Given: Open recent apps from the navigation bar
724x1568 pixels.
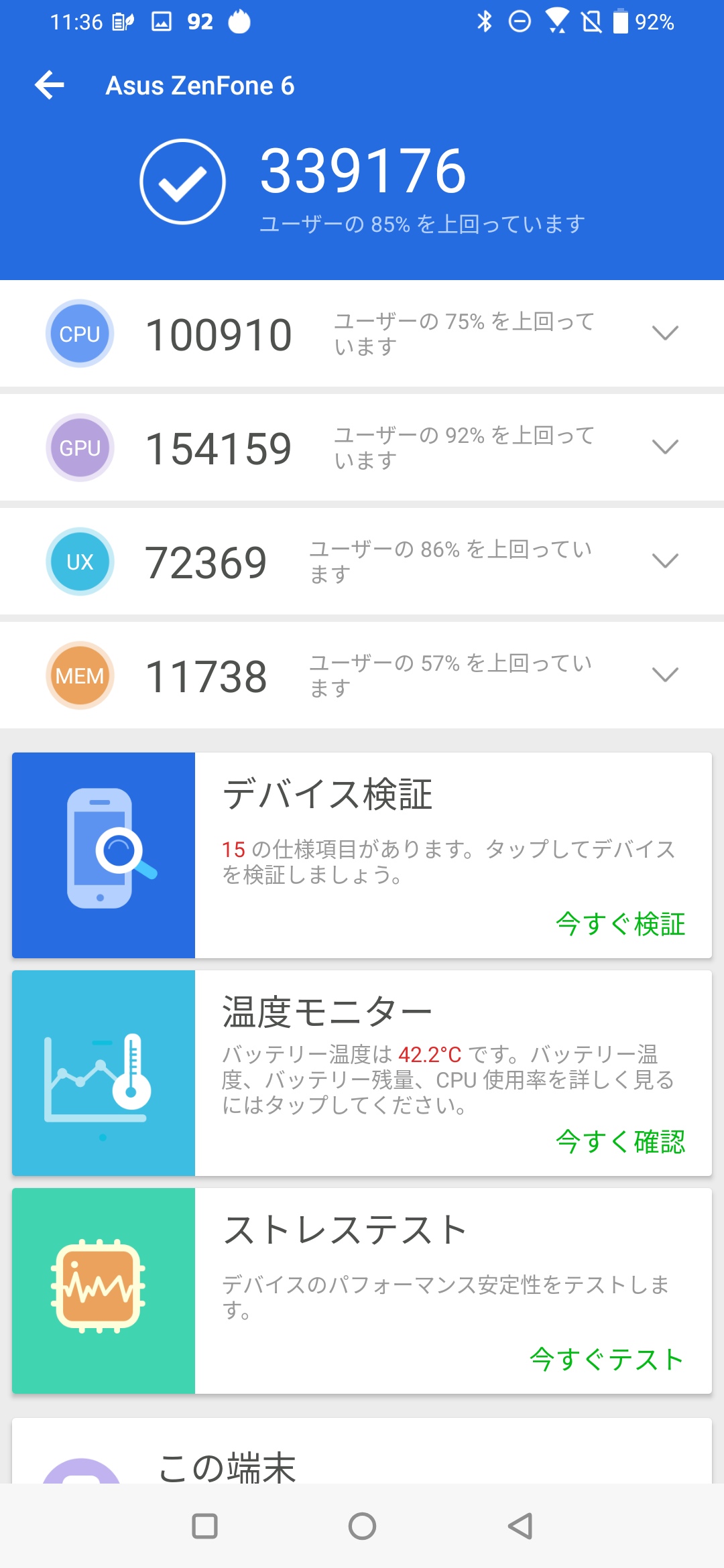Looking at the screenshot, I should pos(204,1526).
